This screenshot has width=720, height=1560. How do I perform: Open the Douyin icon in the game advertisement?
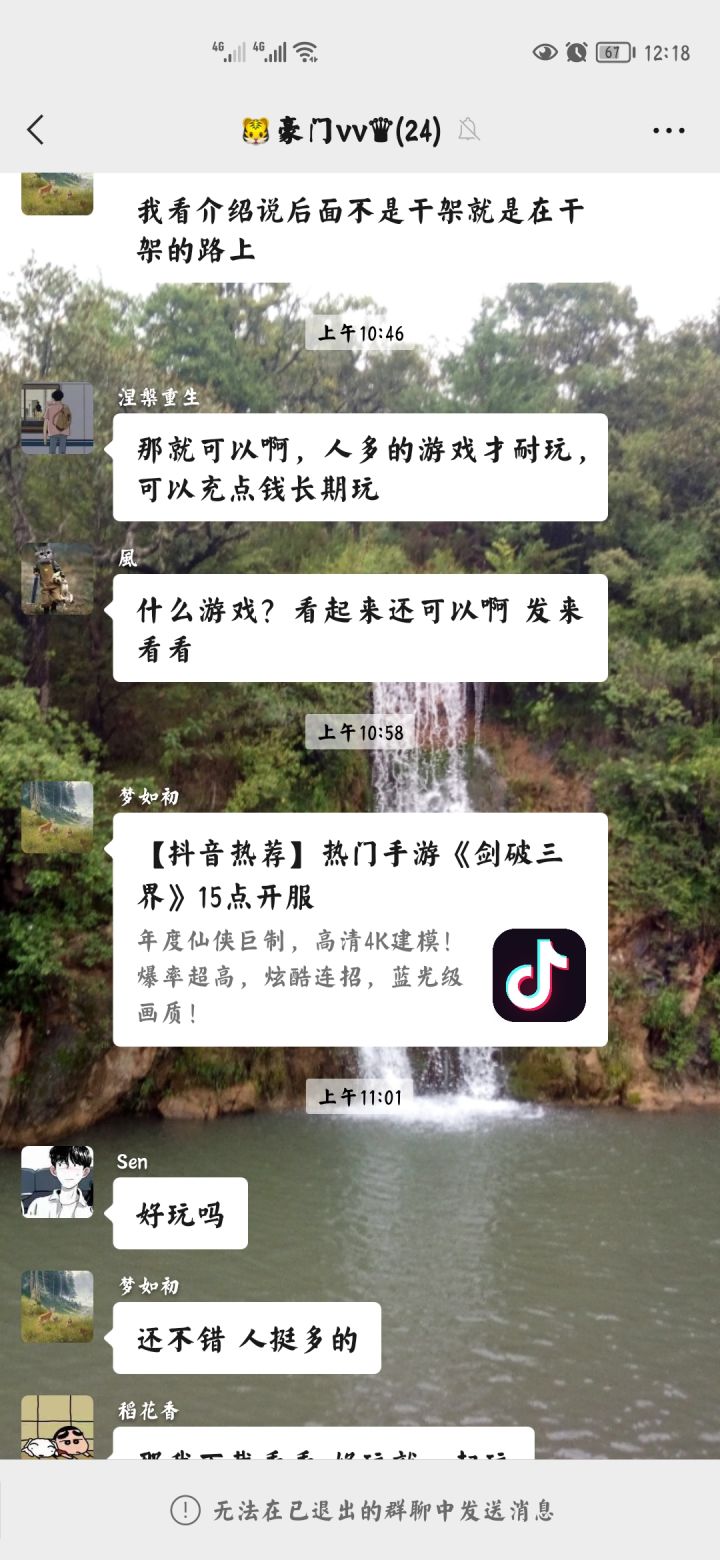537,973
